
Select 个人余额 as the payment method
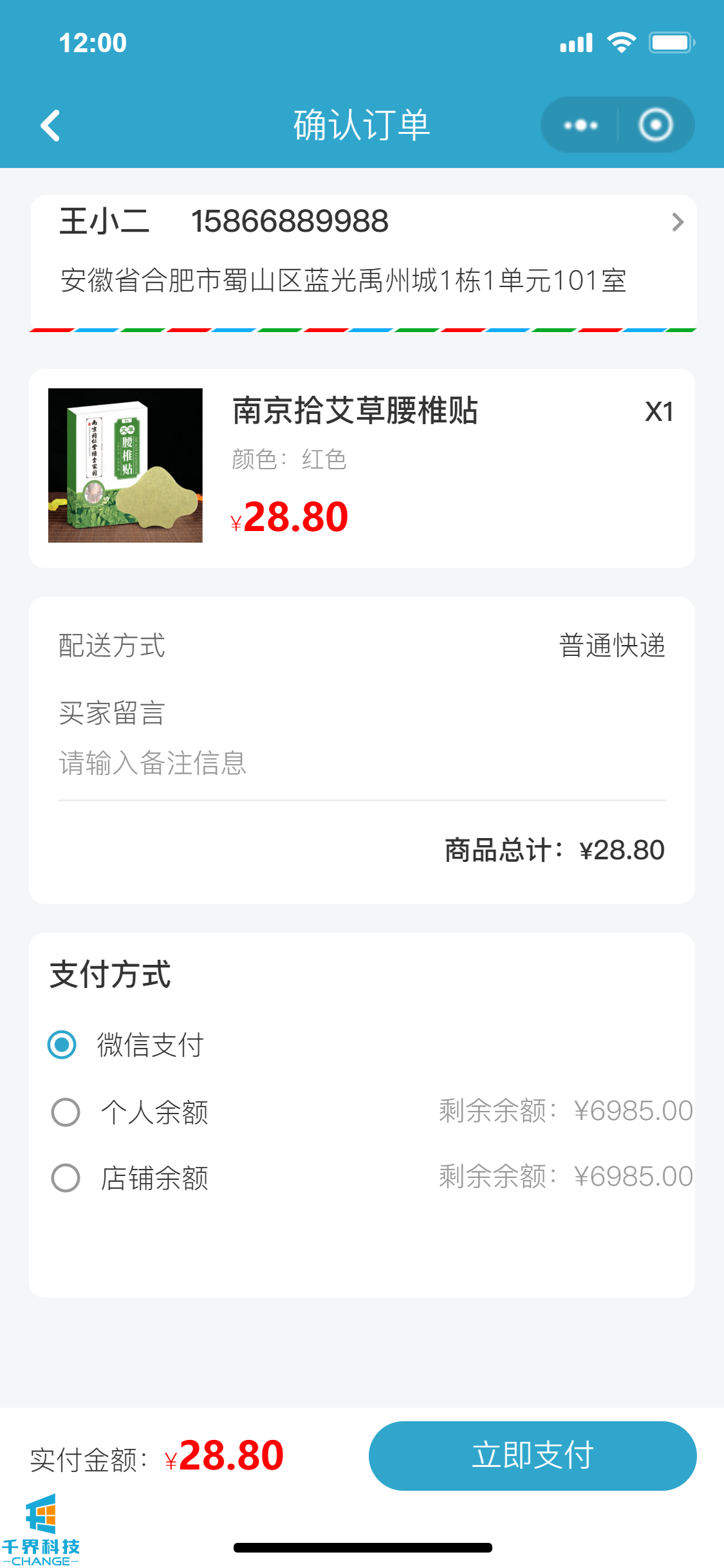(x=66, y=1112)
